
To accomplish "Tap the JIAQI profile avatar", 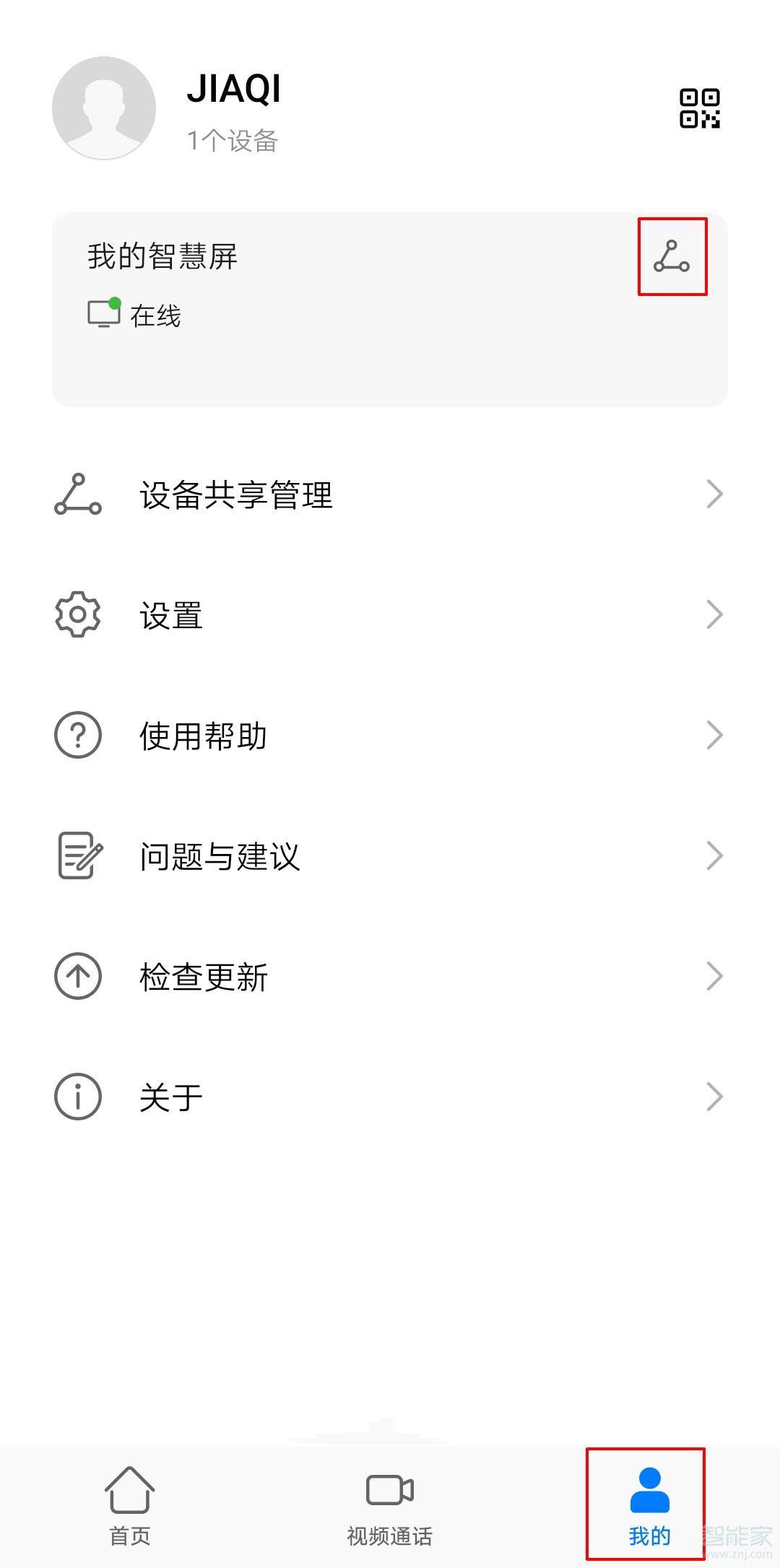I will (105, 108).
